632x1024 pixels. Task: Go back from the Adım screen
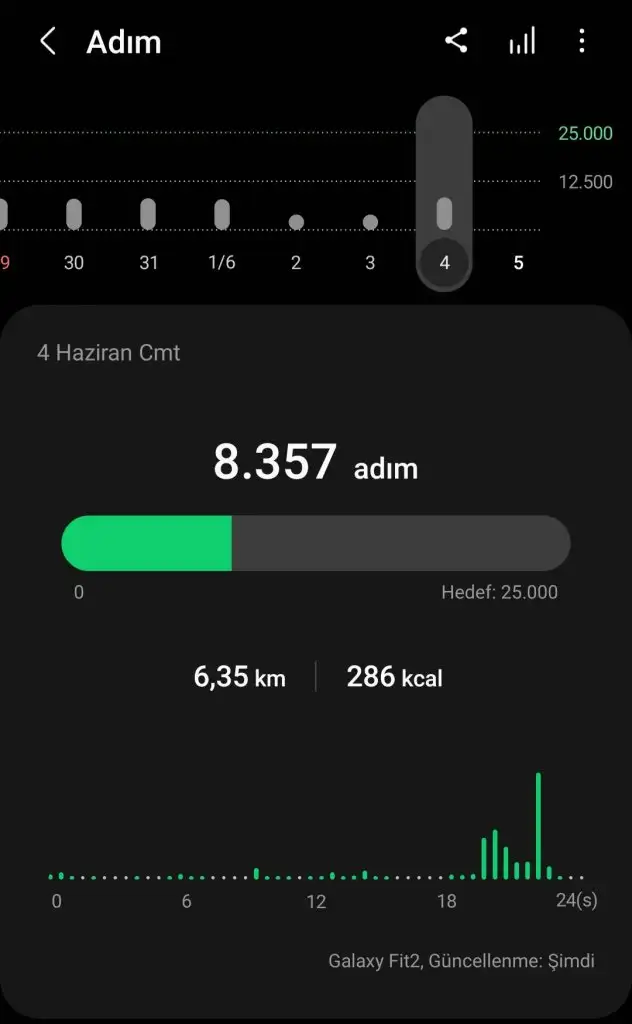coord(47,42)
